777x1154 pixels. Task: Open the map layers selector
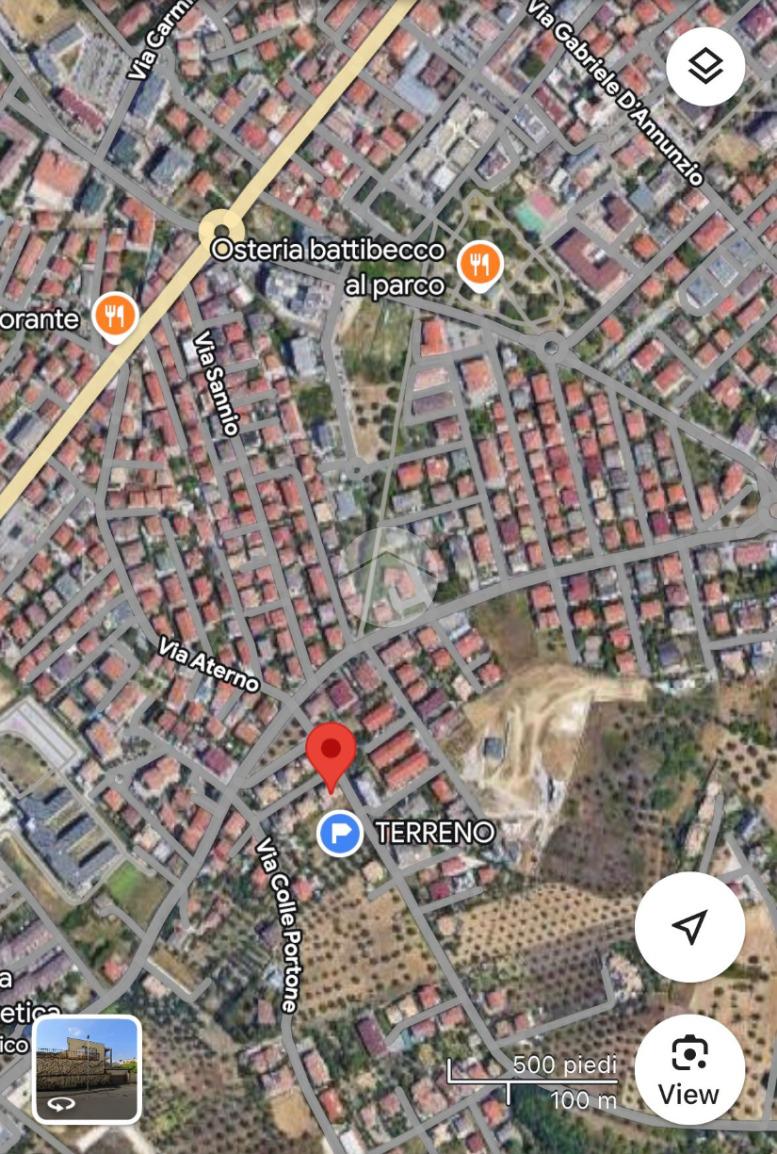point(705,67)
